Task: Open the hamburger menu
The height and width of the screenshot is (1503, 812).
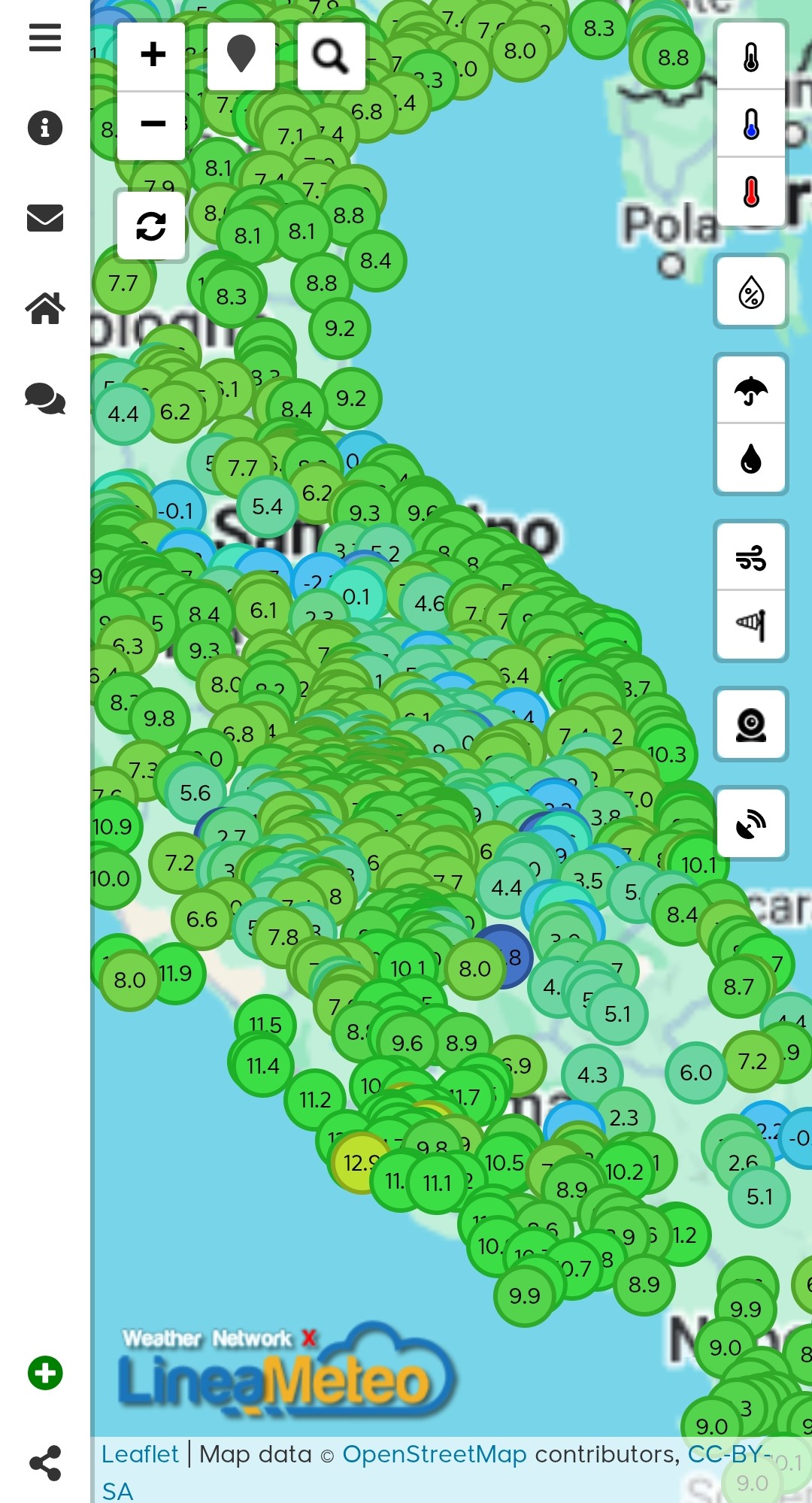Action: [x=45, y=38]
